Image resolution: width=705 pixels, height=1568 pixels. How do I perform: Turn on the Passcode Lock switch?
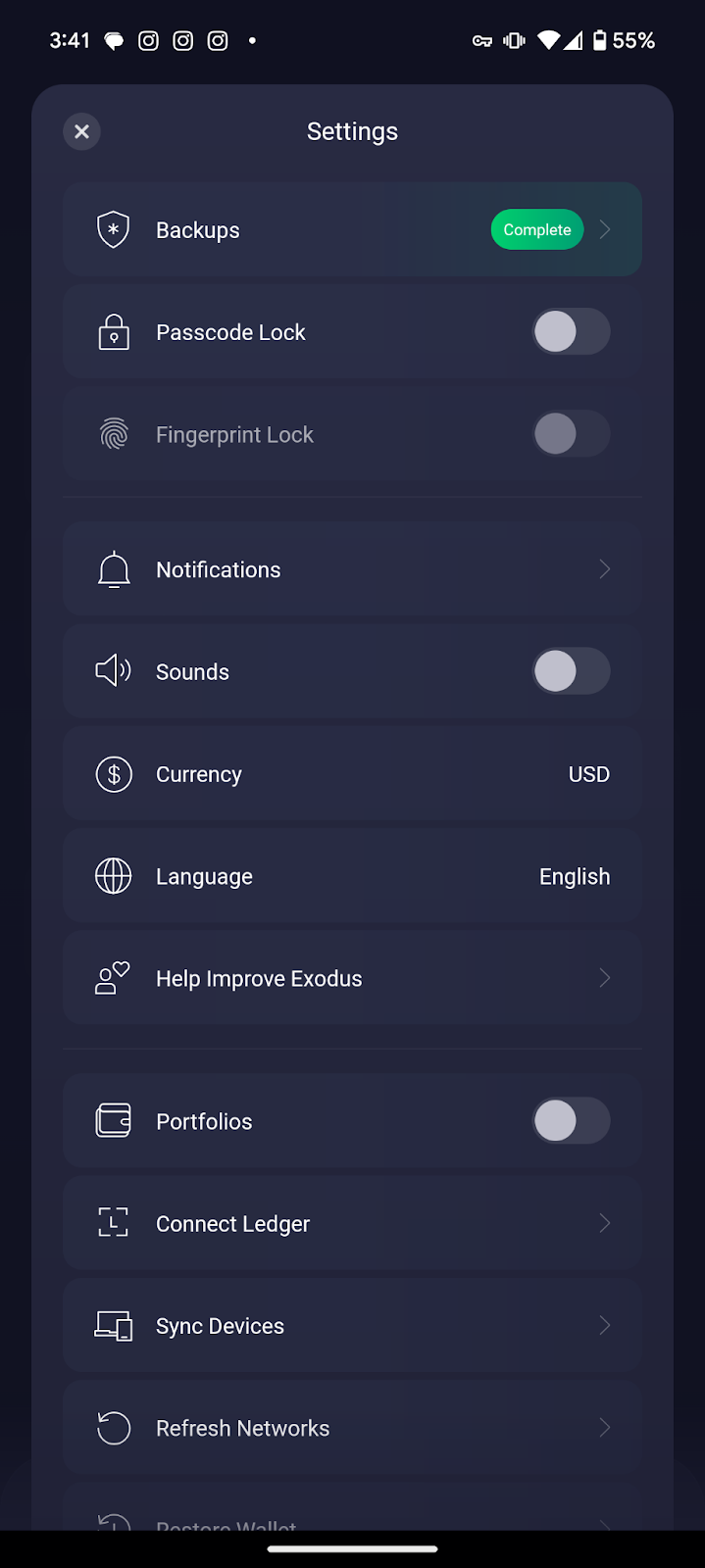click(x=572, y=331)
